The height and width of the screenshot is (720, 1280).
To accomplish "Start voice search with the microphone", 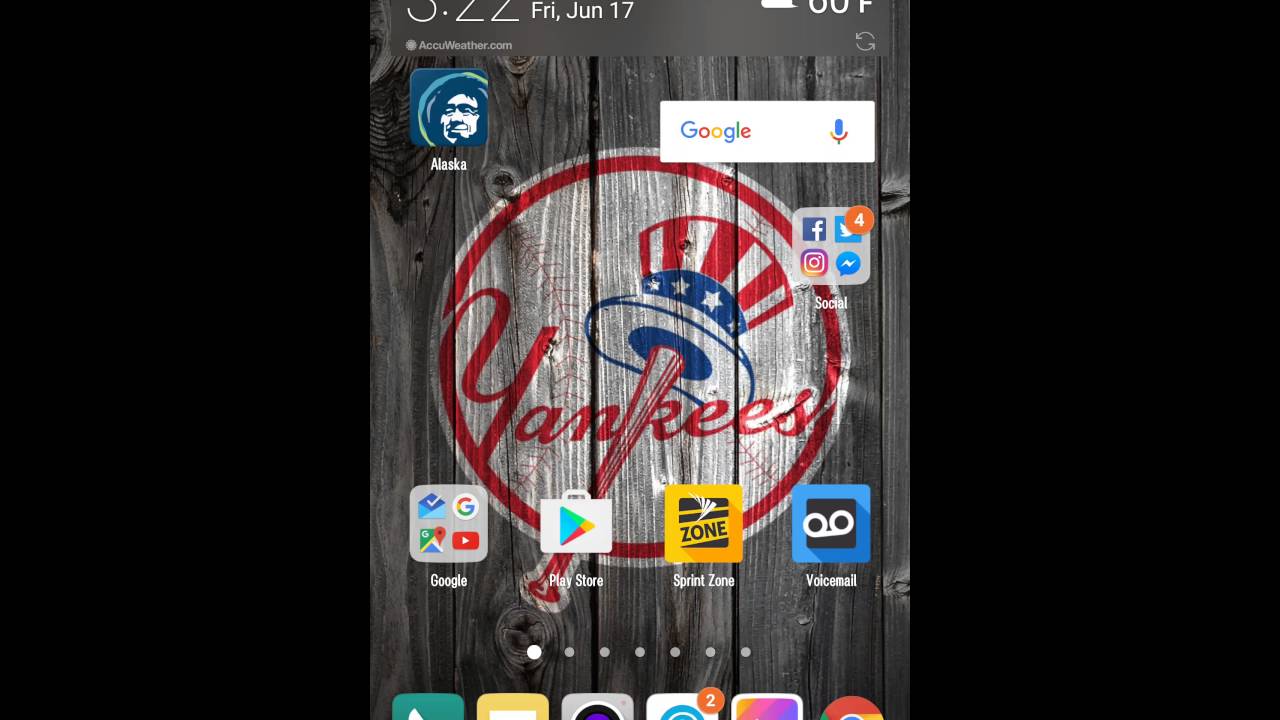I will 838,131.
